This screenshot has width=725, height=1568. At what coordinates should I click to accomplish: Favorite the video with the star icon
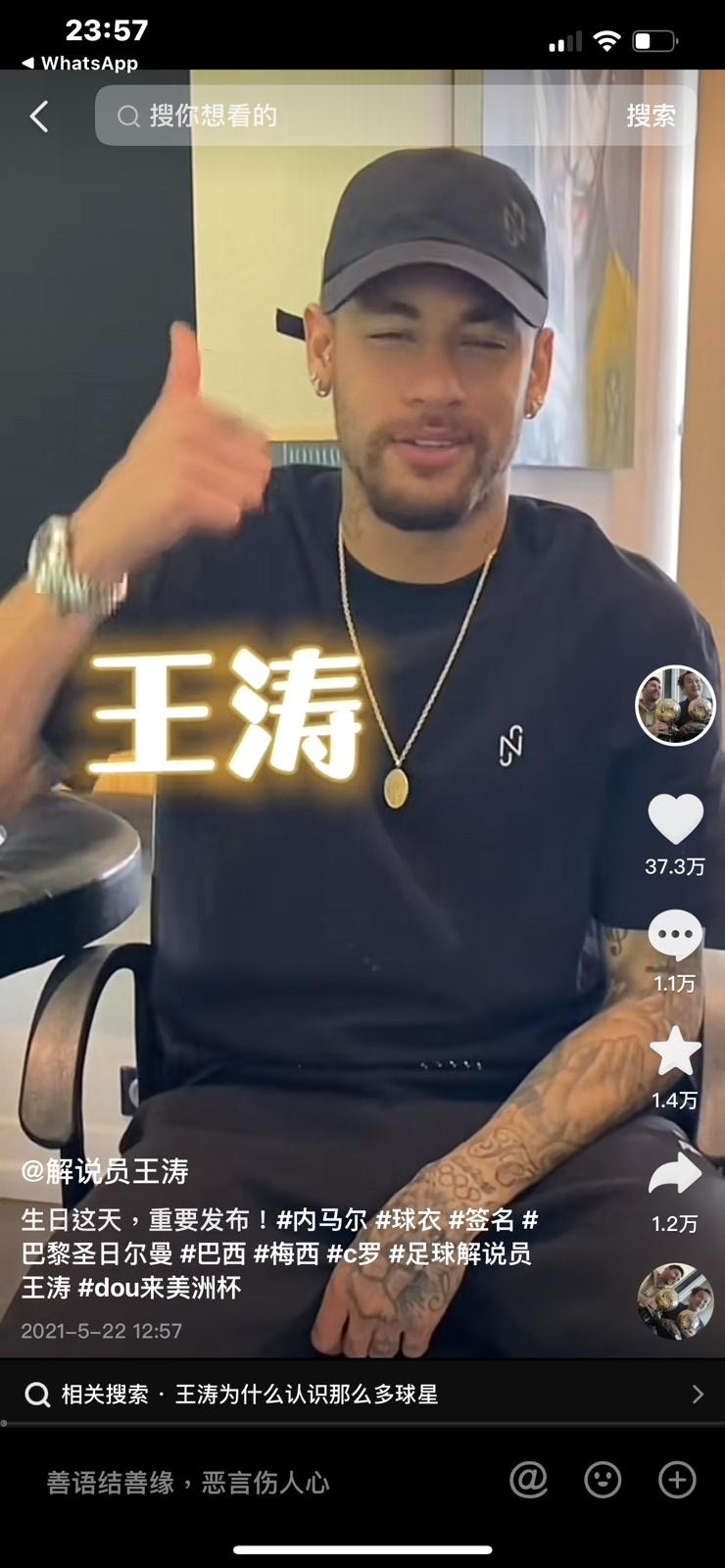tap(675, 1053)
